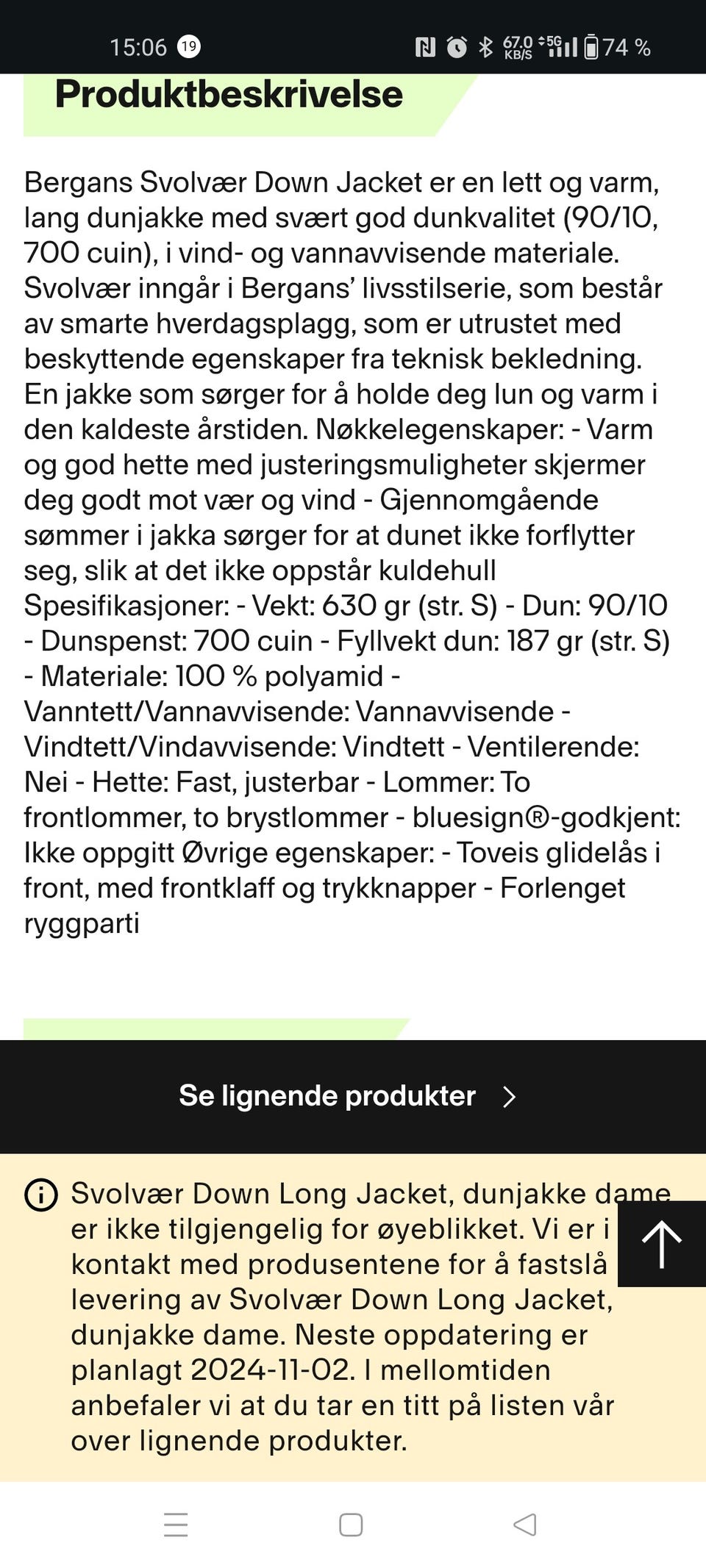The width and height of the screenshot is (706, 1568).
Task: Tap the 'Se lignende produkter' button
Action: 327,1095
